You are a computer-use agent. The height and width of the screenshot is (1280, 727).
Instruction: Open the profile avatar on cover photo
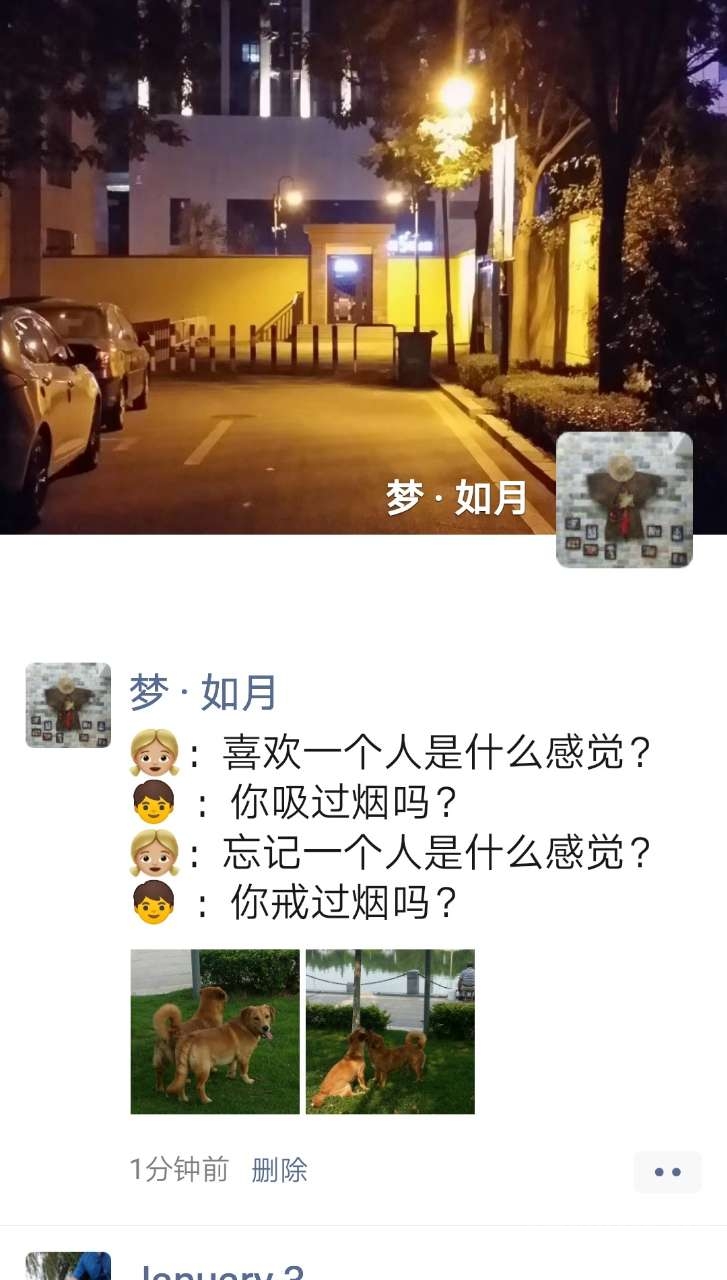point(624,499)
